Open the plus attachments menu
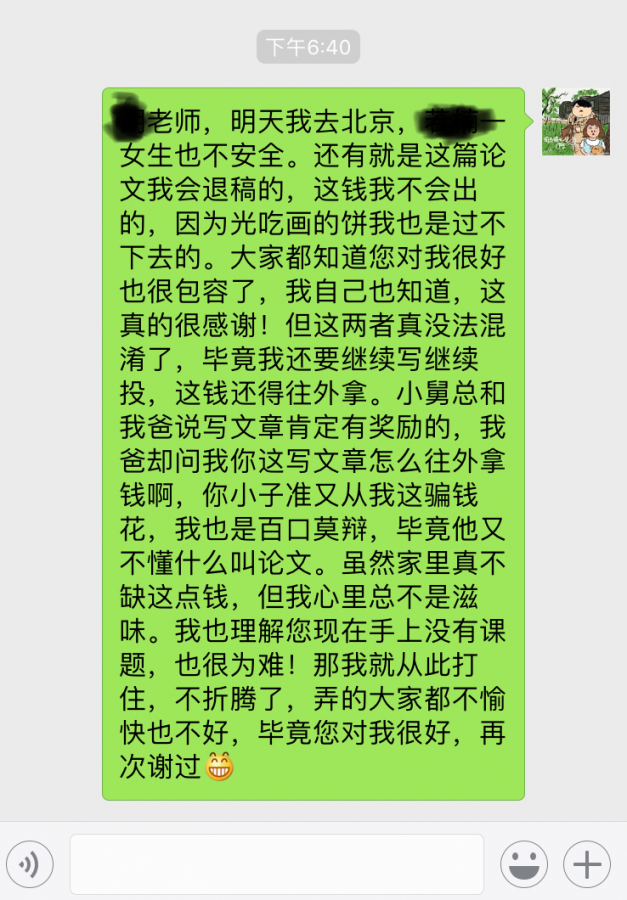Image resolution: width=627 pixels, height=900 pixels. point(587,864)
